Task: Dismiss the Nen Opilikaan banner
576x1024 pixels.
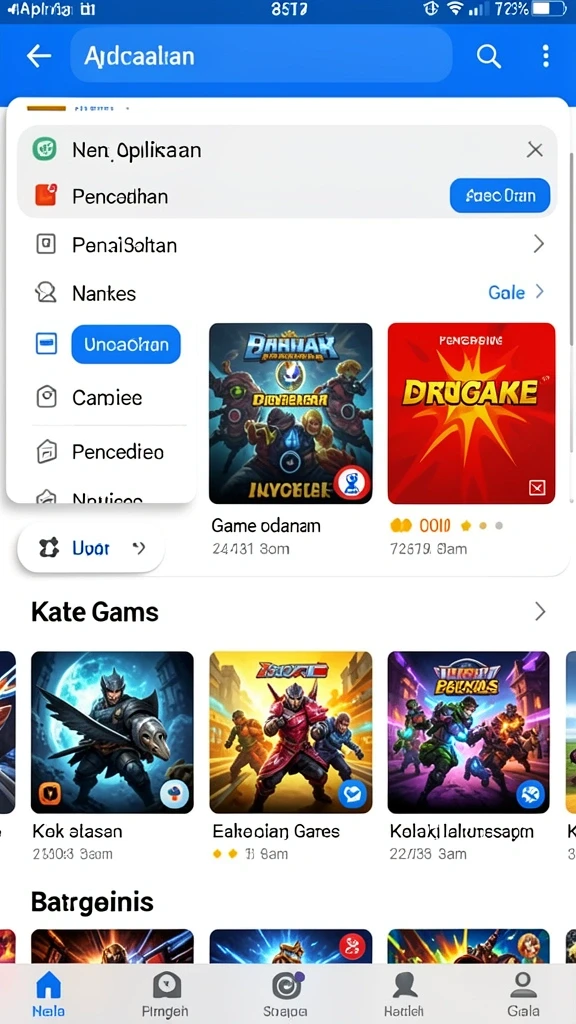Action: [535, 150]
